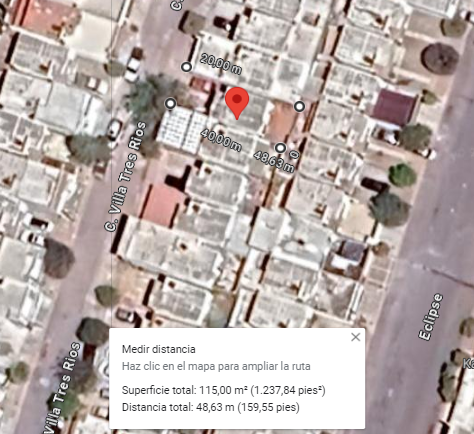
Task: Select the measure point next to the palm tree
Action: [x=171, y=103]
